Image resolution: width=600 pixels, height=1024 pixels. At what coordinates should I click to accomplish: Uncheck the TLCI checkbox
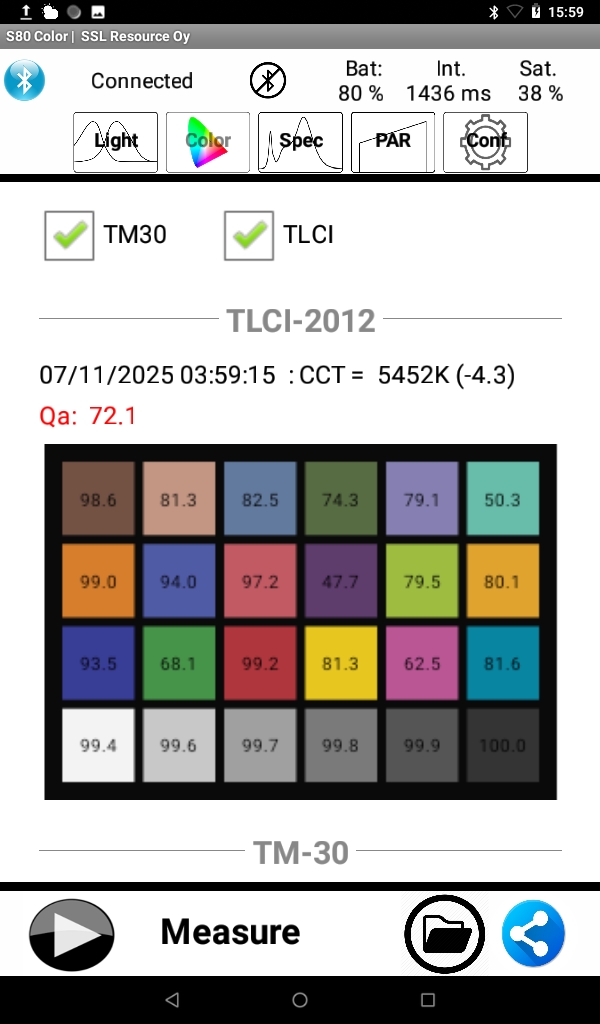249,235
